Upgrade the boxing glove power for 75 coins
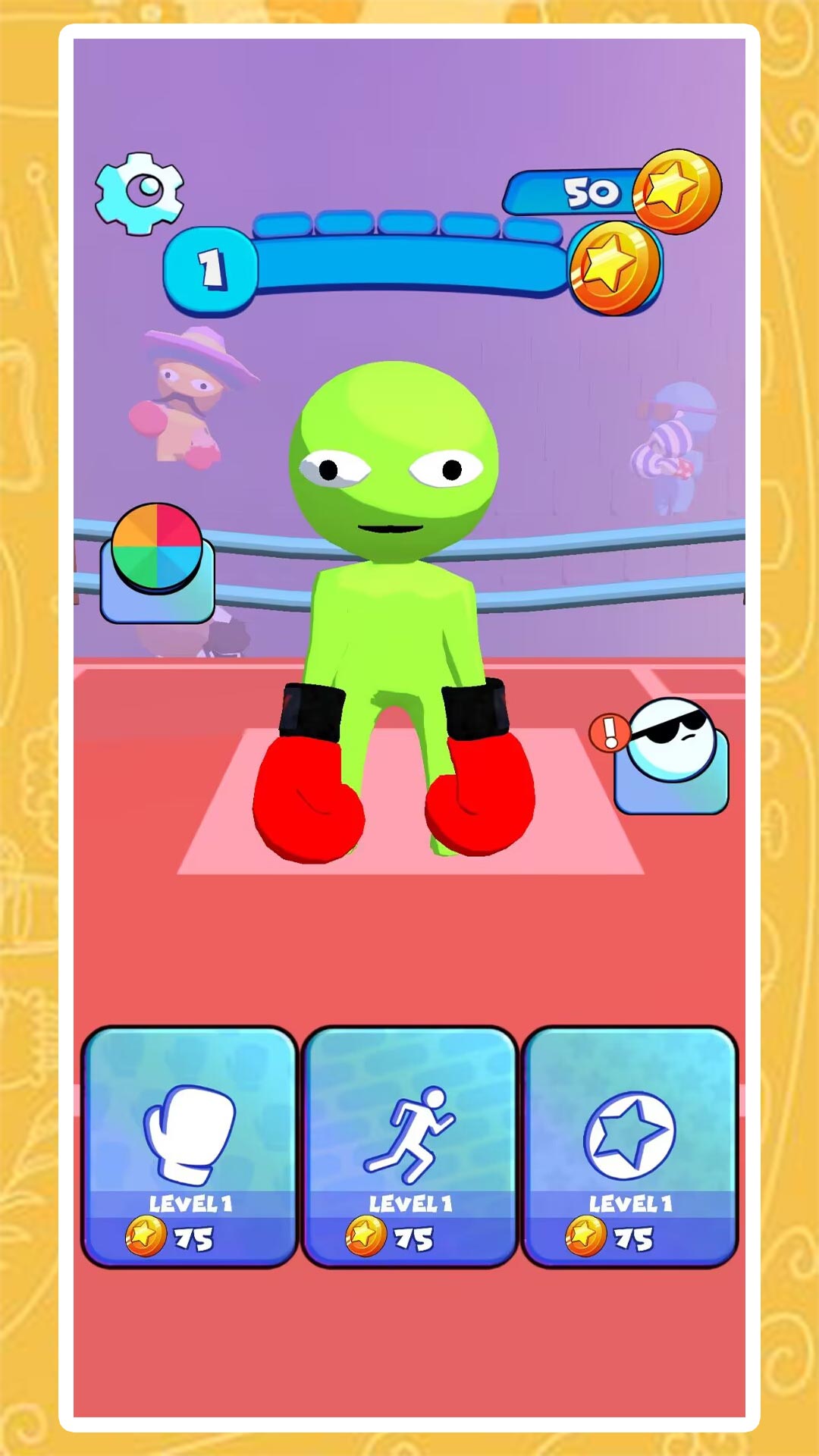Image resolution: width=819 pixels, height=1456 pixels. click(189, 1147)
